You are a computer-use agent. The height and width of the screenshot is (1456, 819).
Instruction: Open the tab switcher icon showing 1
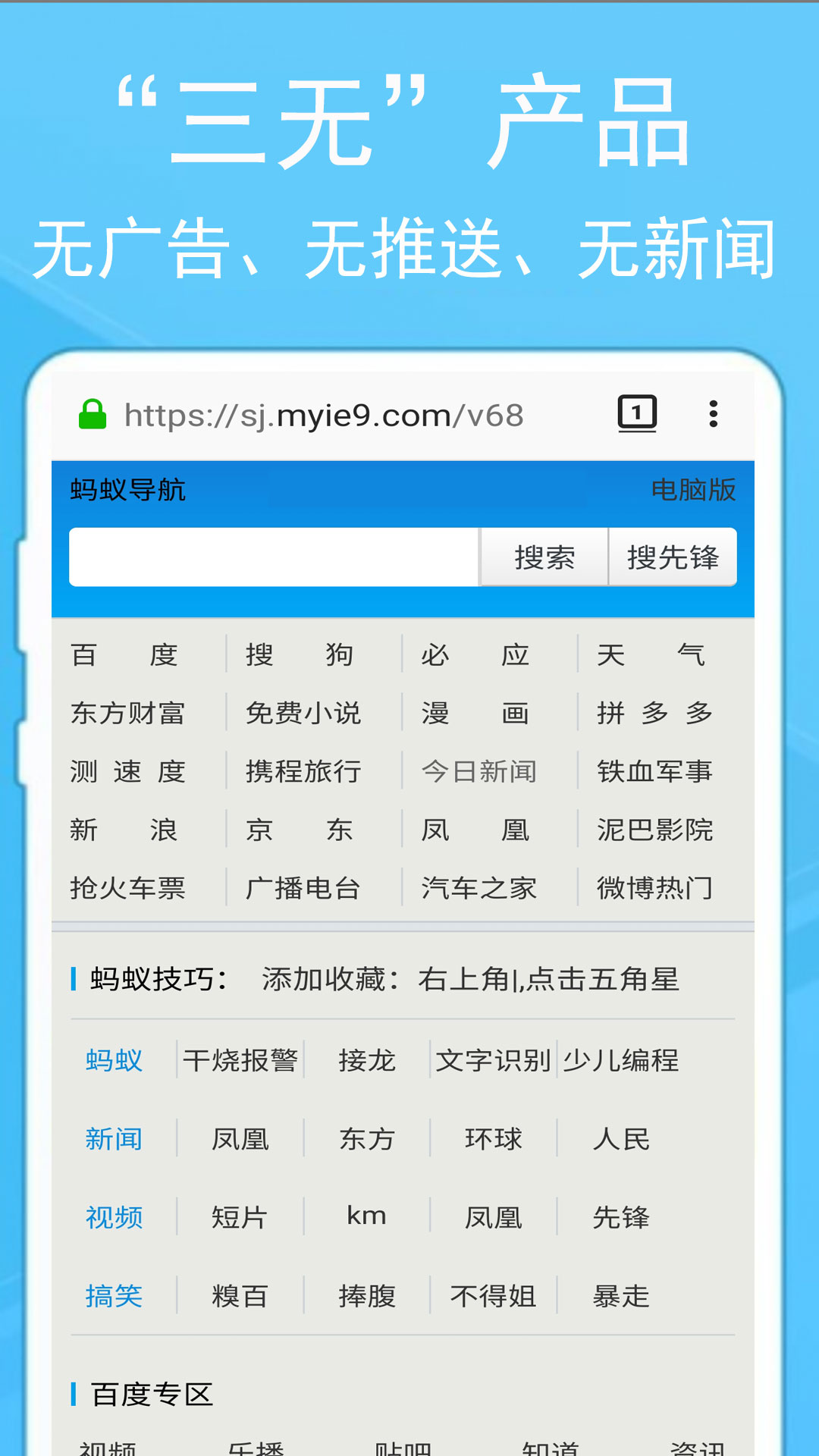click(637, 413)
